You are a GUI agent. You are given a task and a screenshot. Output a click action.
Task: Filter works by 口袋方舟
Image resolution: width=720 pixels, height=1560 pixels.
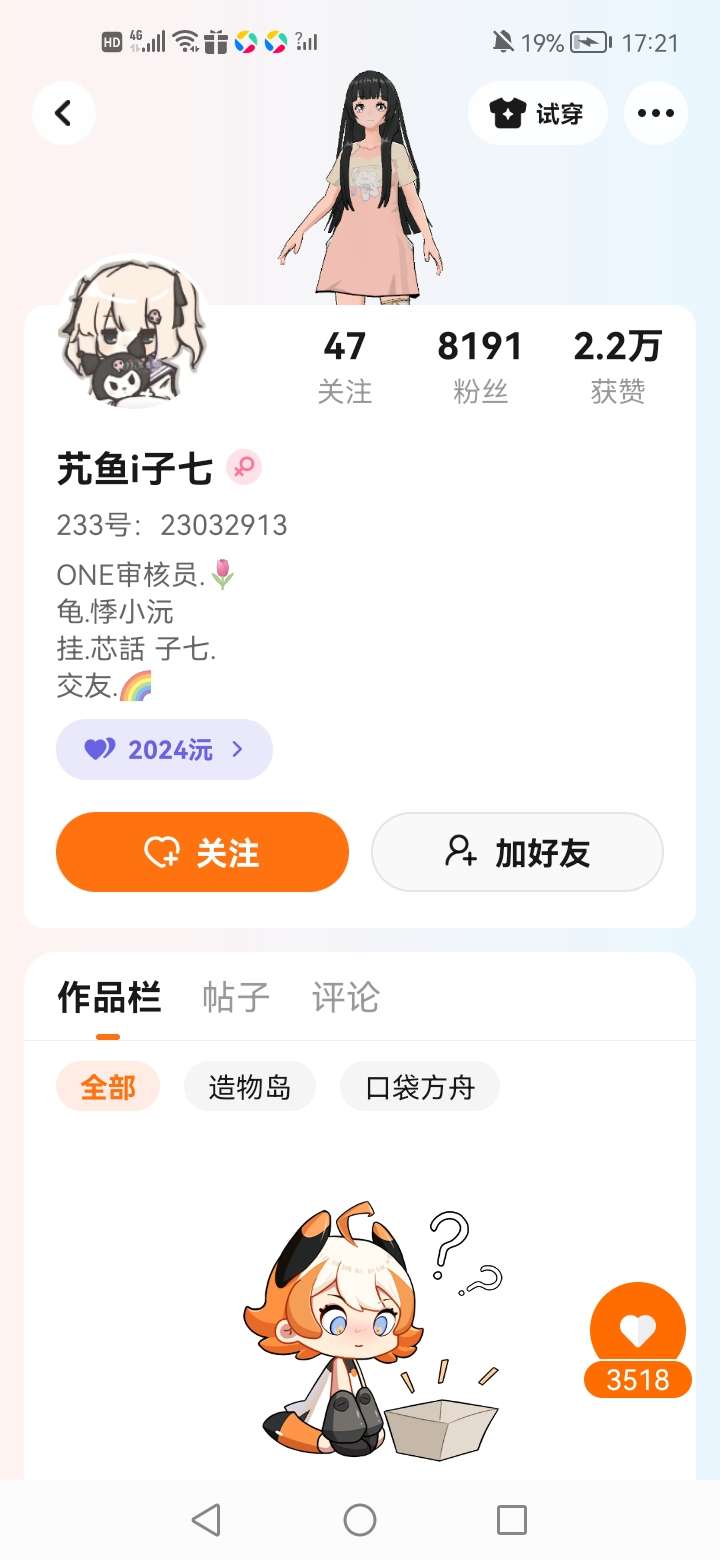tap(419, 1087)
